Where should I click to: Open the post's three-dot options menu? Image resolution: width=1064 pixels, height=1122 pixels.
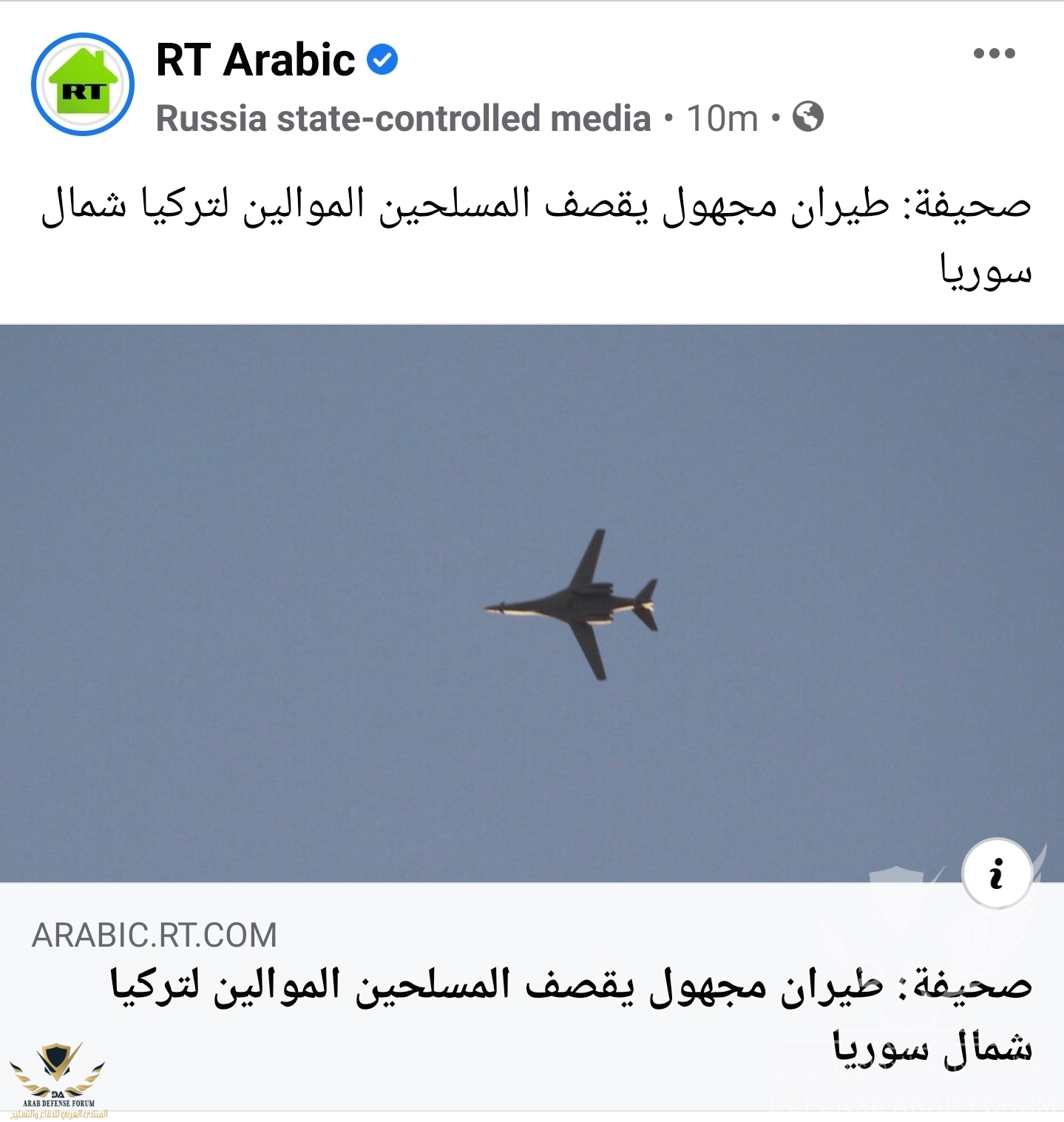pyautogui.click(x=994, y=53)
